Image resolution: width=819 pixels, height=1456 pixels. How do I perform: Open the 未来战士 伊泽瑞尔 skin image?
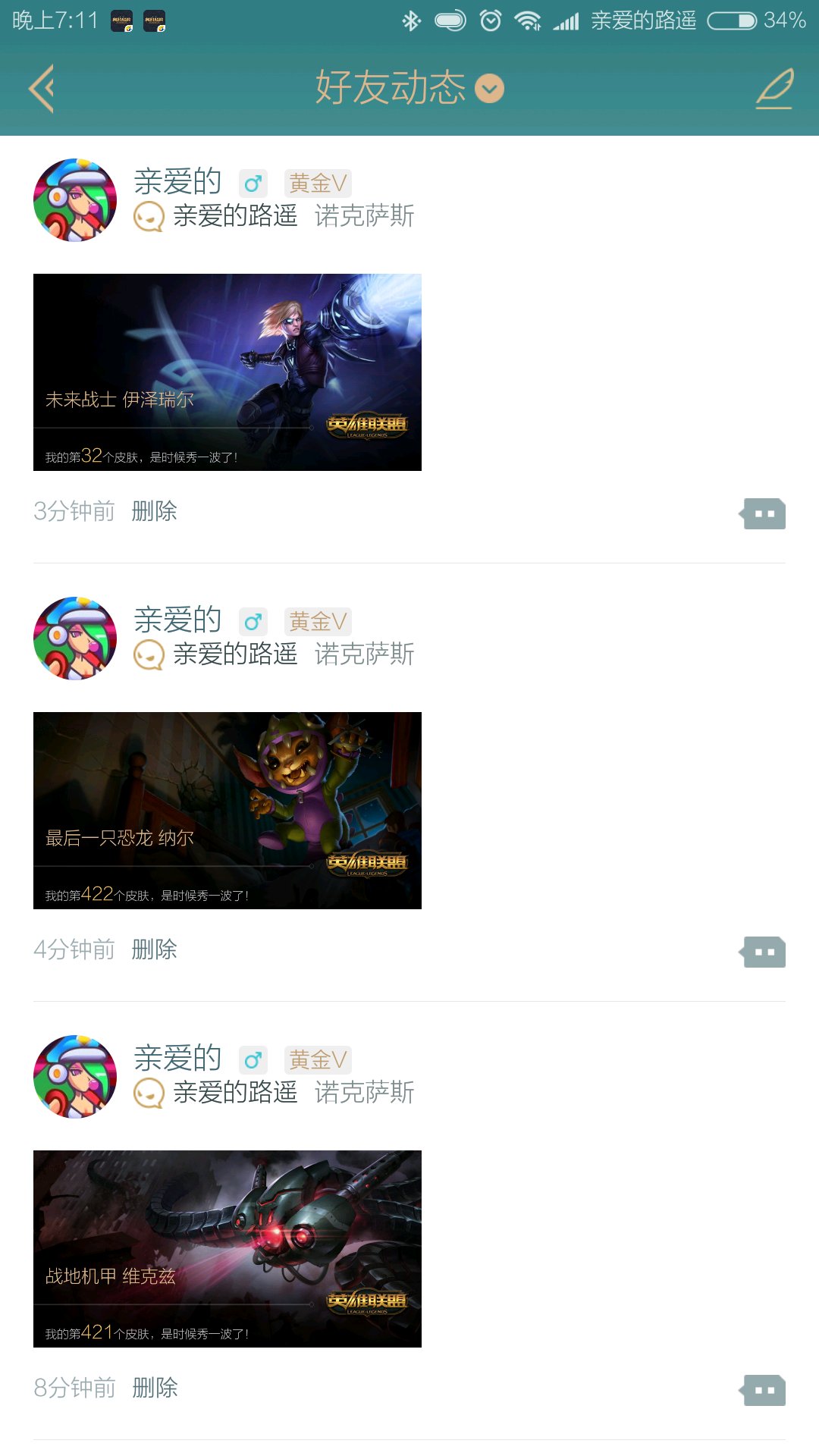227,372
